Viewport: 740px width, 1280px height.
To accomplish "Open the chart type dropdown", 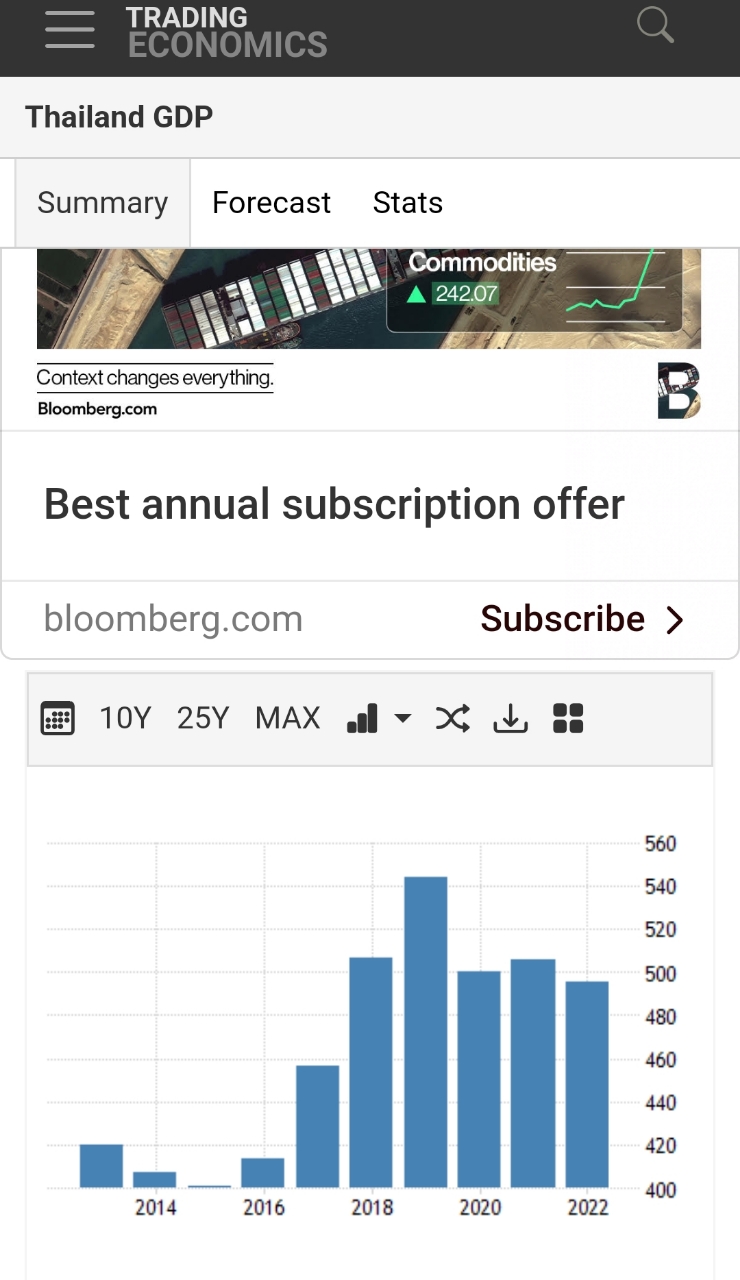I will [x=378, y=718].
